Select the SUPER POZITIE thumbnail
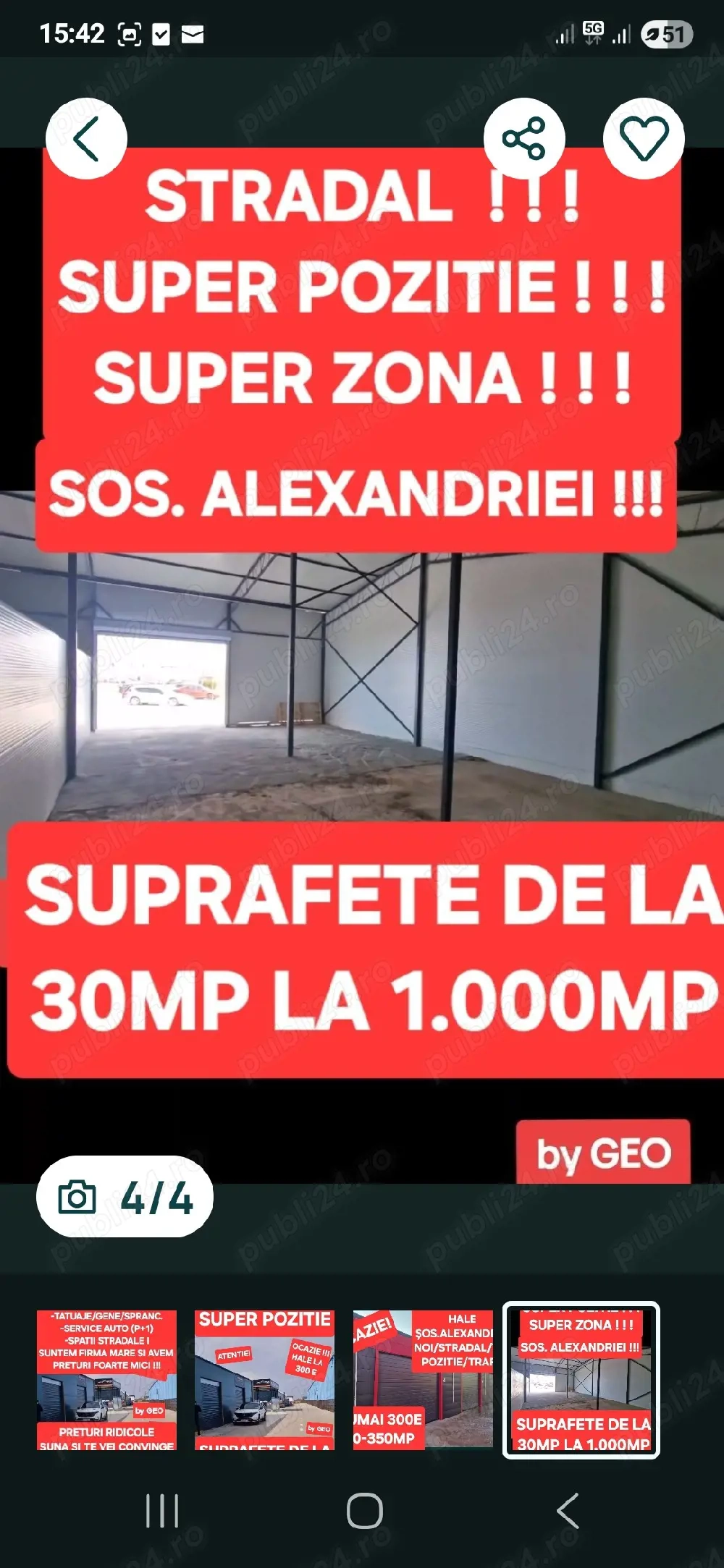 (264, 1380)
